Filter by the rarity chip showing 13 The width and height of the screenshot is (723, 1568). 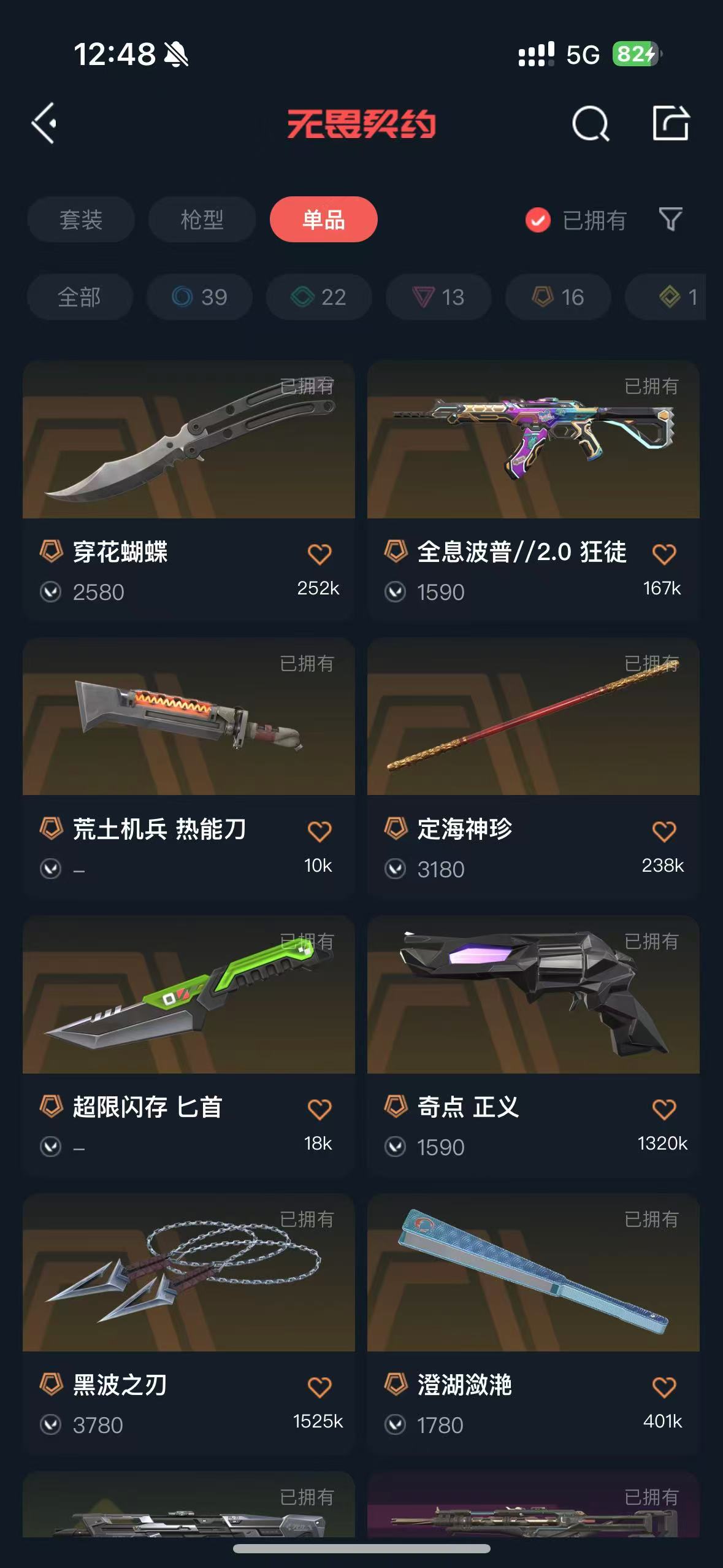pyautogui.click(x=438, y=298)
